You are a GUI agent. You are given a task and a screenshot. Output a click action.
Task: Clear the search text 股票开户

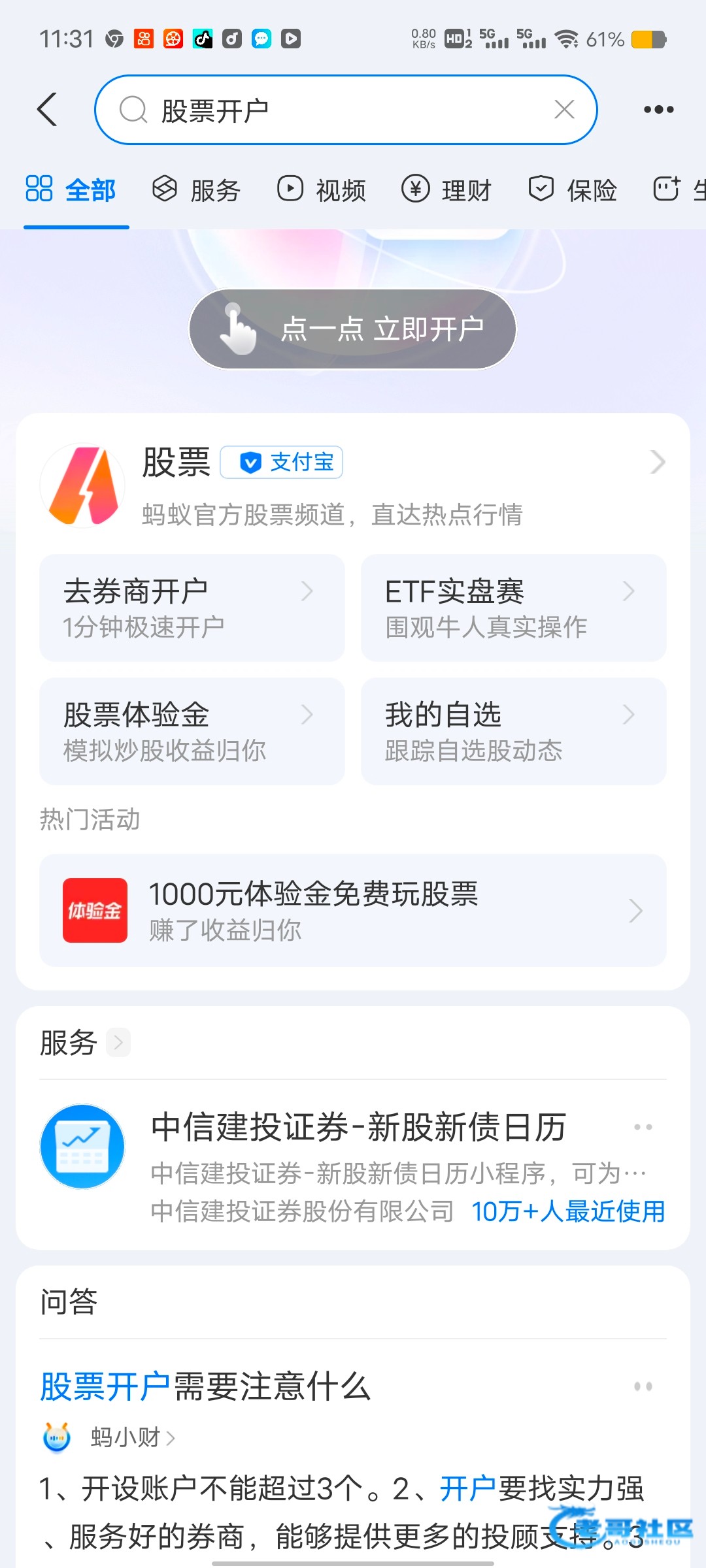(x=564, y=109)
